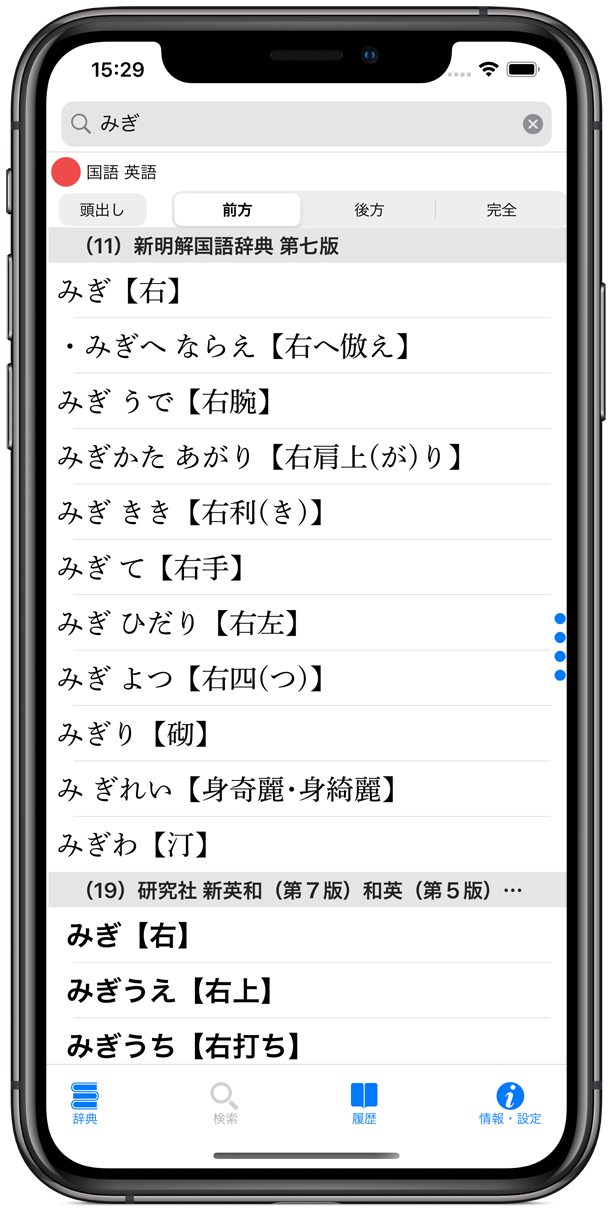This screenshot has height=1210, width=613.
Task: Switch to the 検索 tab
Action: pos(225,1103)
